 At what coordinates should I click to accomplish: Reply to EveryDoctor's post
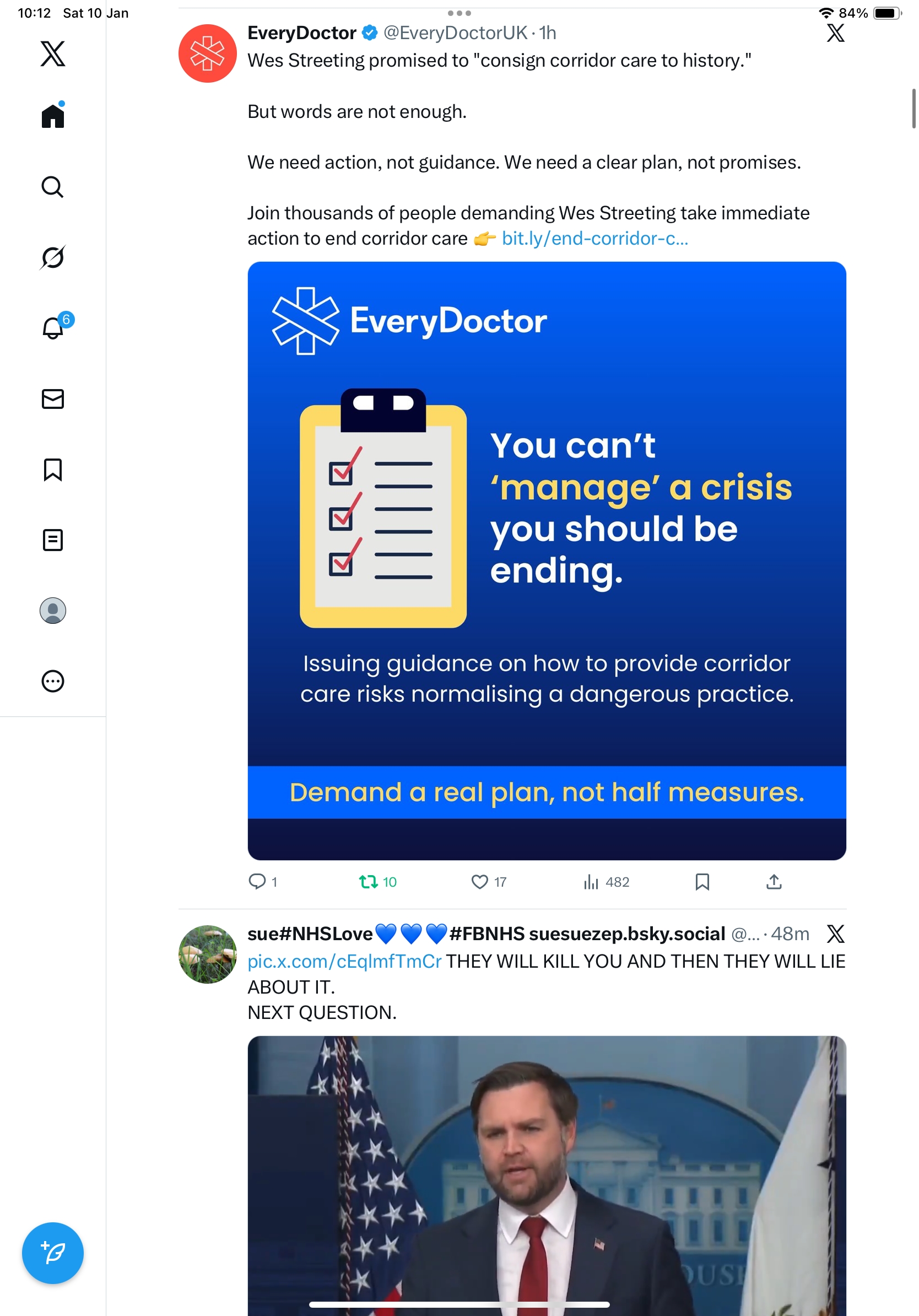coord(257,881)
